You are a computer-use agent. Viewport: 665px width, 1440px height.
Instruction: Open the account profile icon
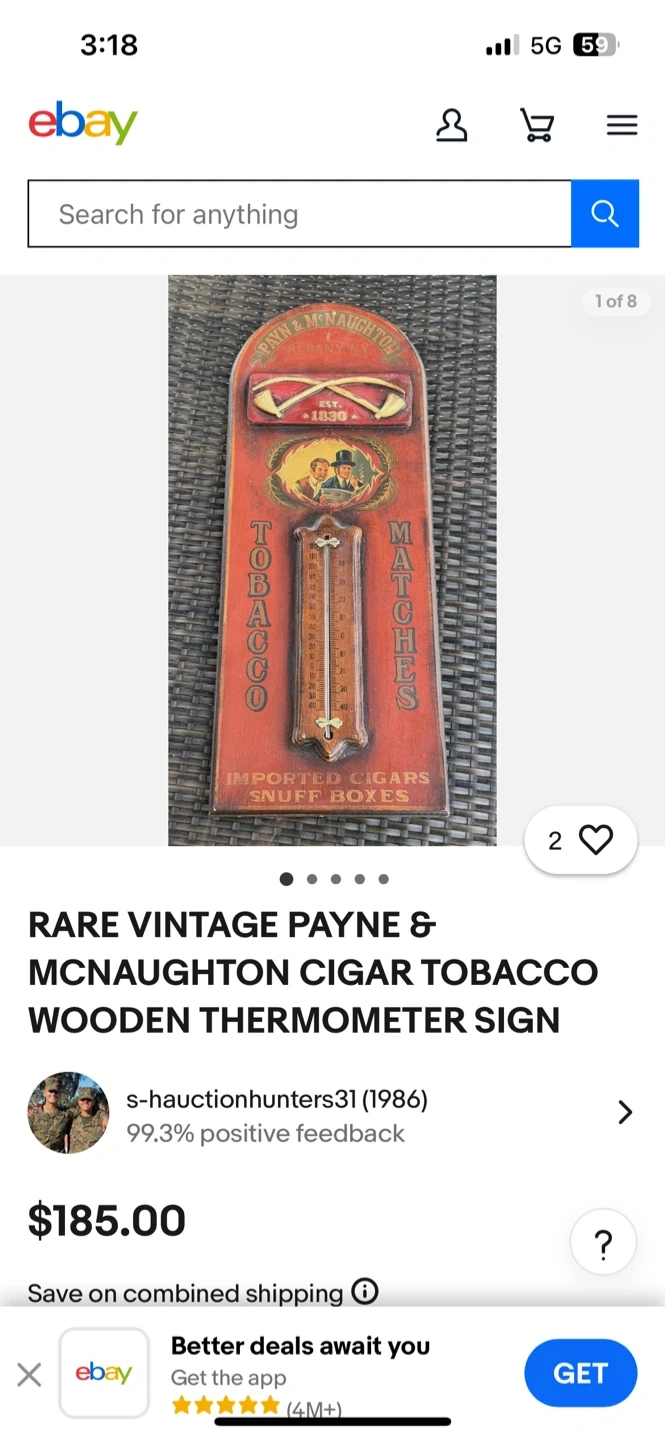451,125
